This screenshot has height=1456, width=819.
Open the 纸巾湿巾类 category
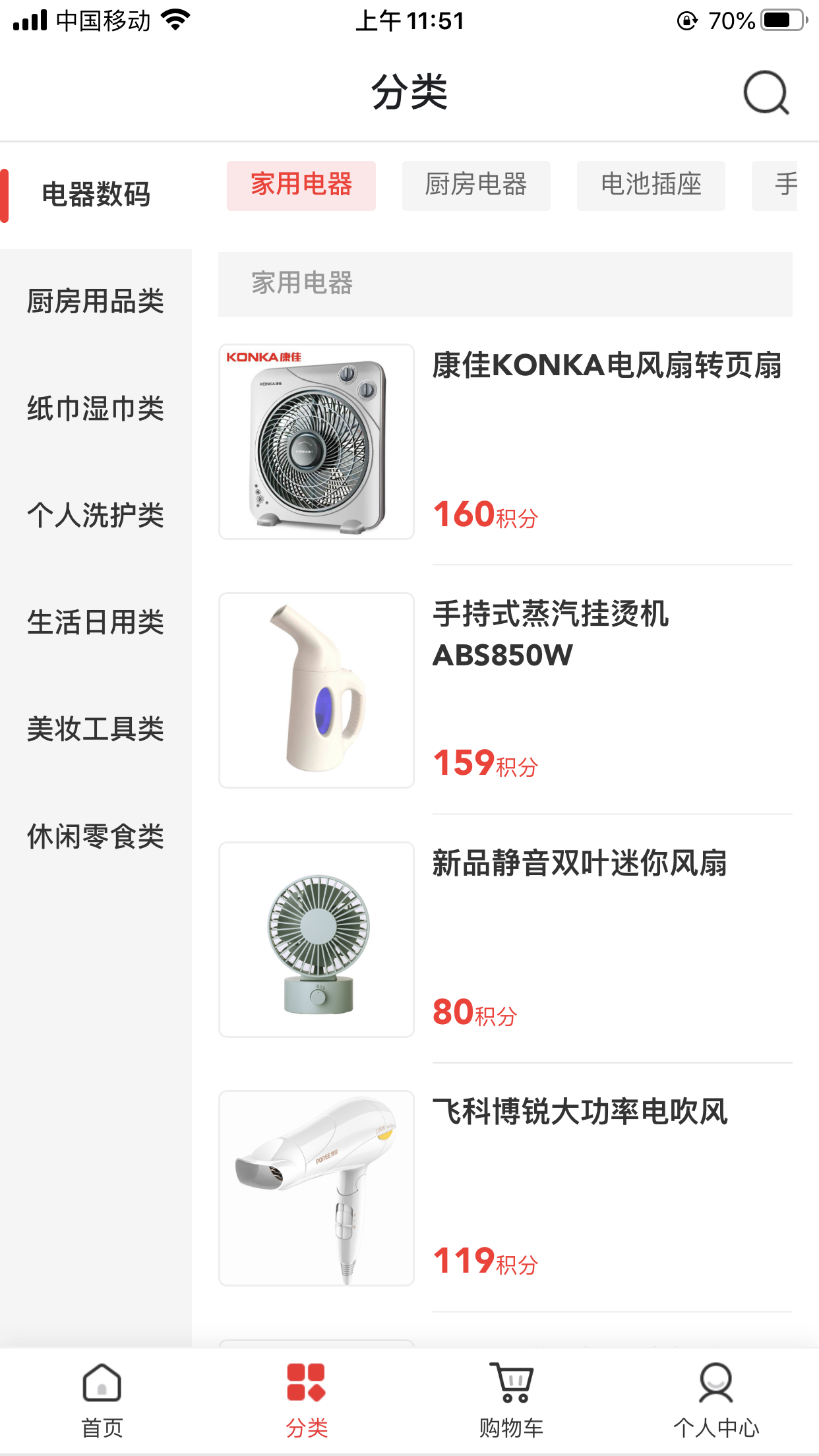click(x=96, y=408)
